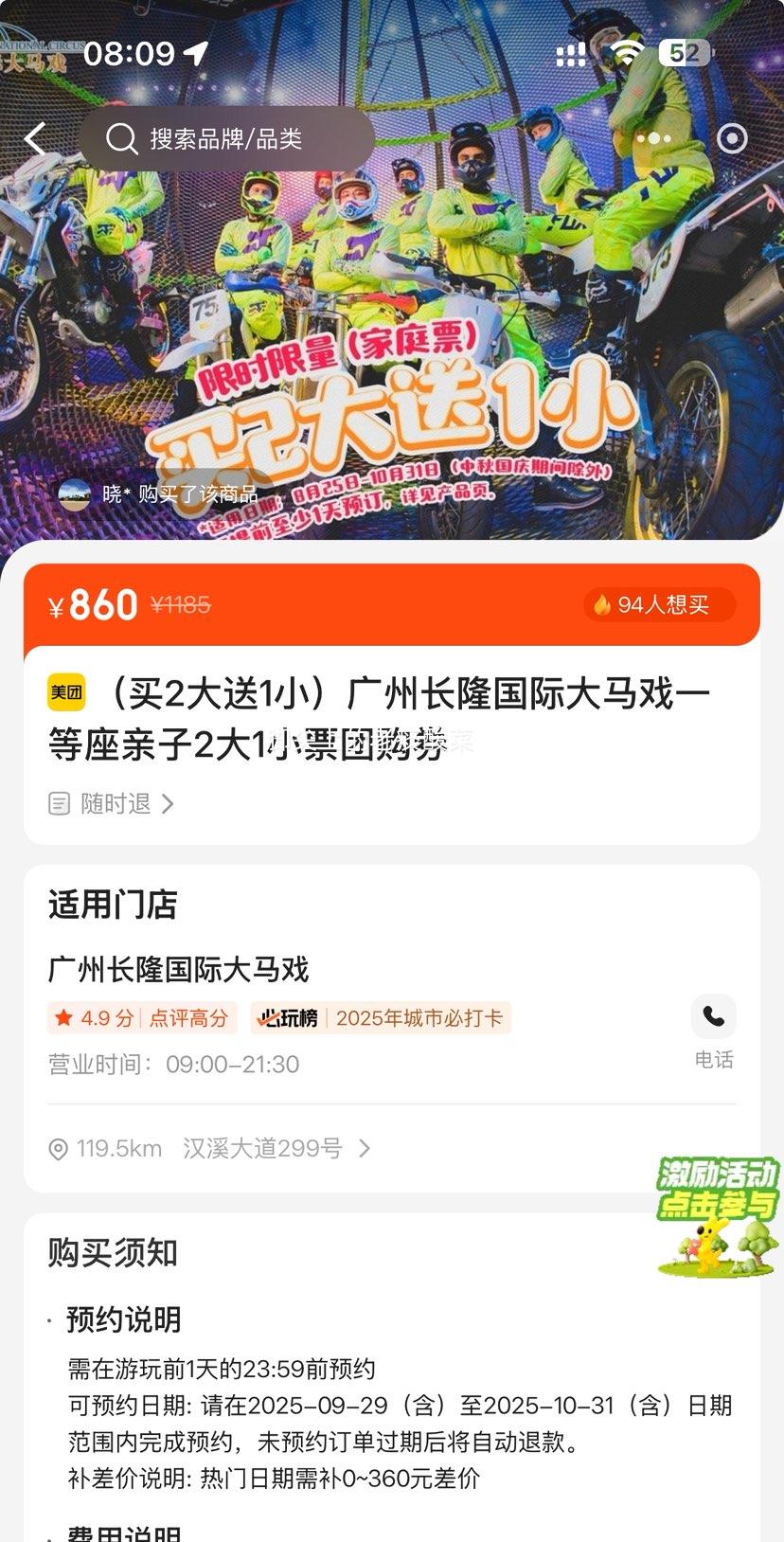Screen dimensions: 784x1542
Task: Go back using the top-left arrow
Action: point(36,139)
